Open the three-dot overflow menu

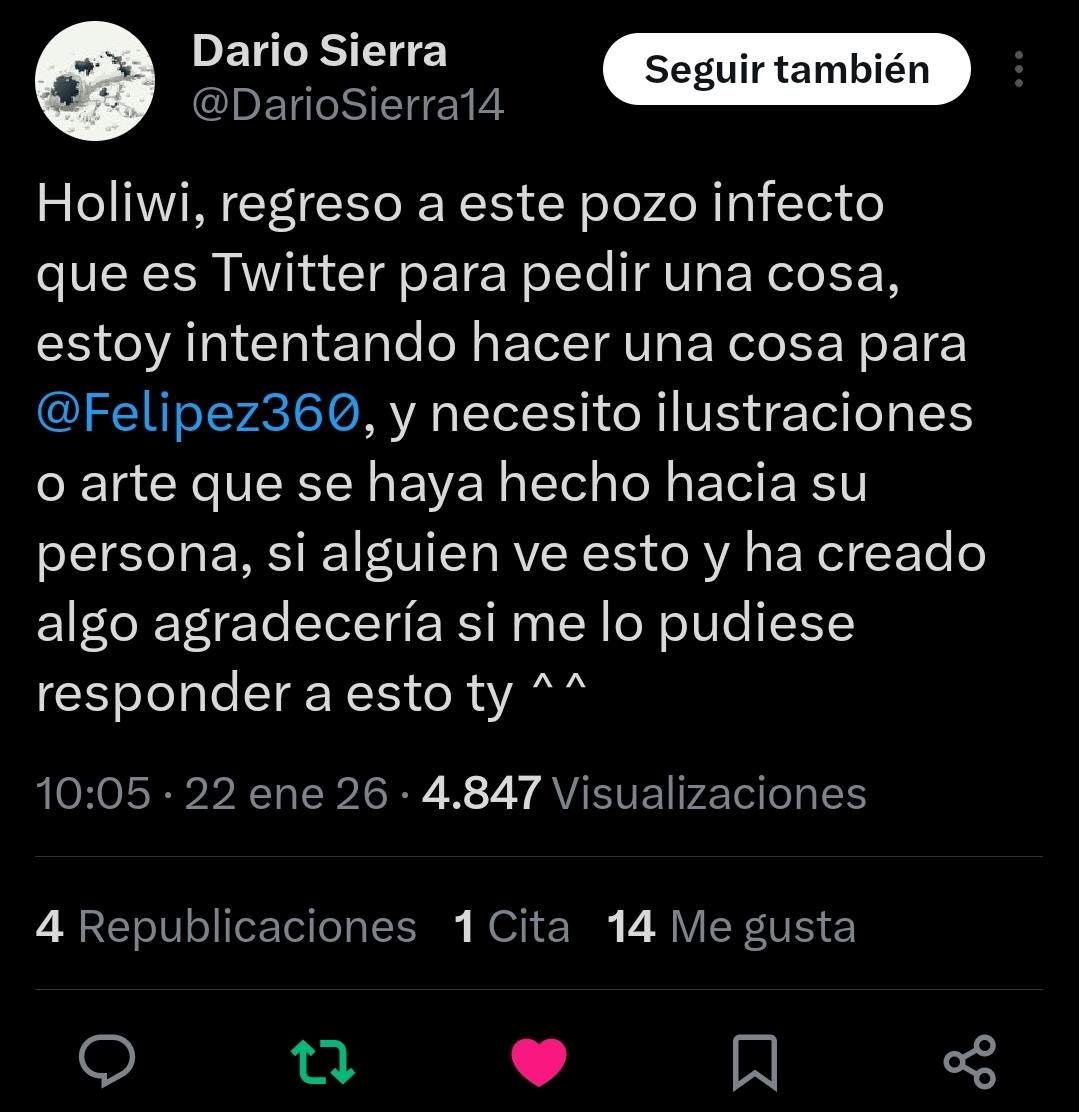tap(1018, 70)
